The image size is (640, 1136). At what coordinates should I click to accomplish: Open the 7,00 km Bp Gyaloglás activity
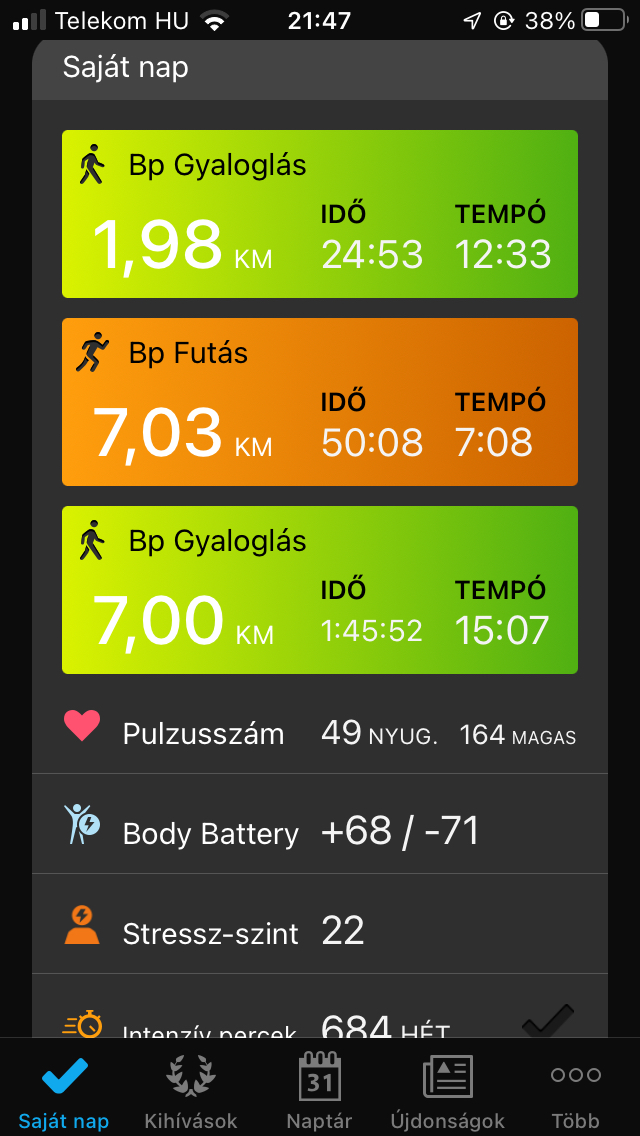click(x=320, y=590)
